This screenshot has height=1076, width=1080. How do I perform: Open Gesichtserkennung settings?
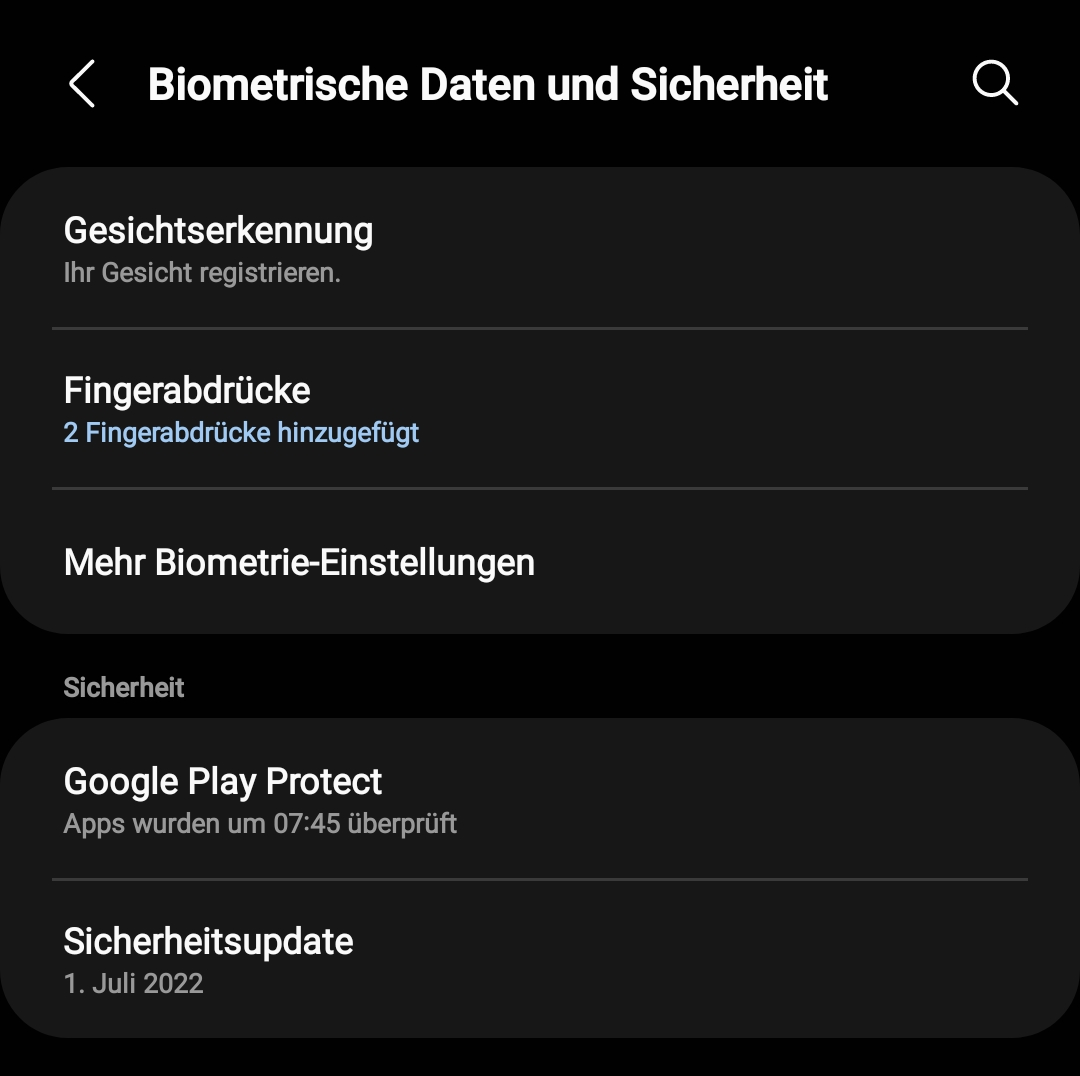coord(540,248)
